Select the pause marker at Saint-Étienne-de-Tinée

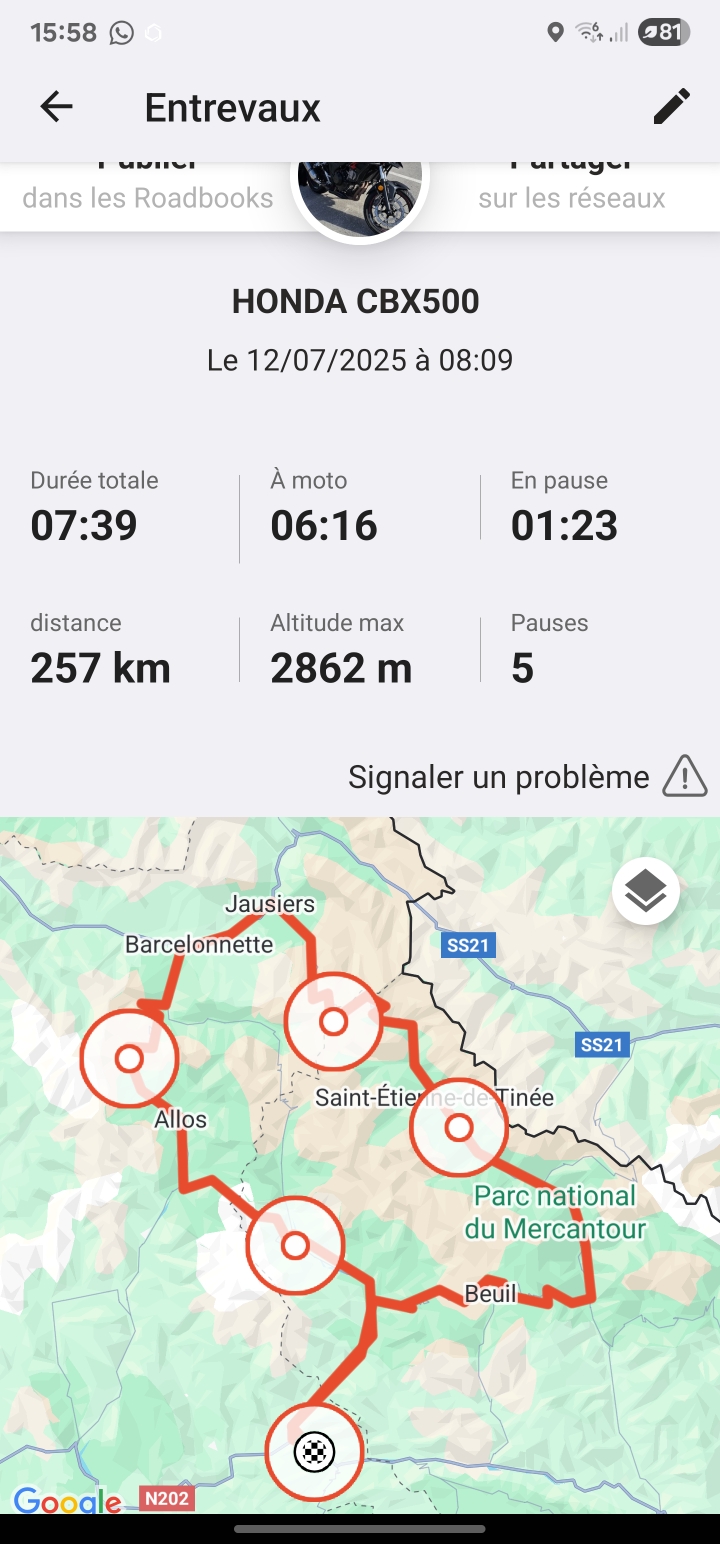click(x=459, y=1128)
